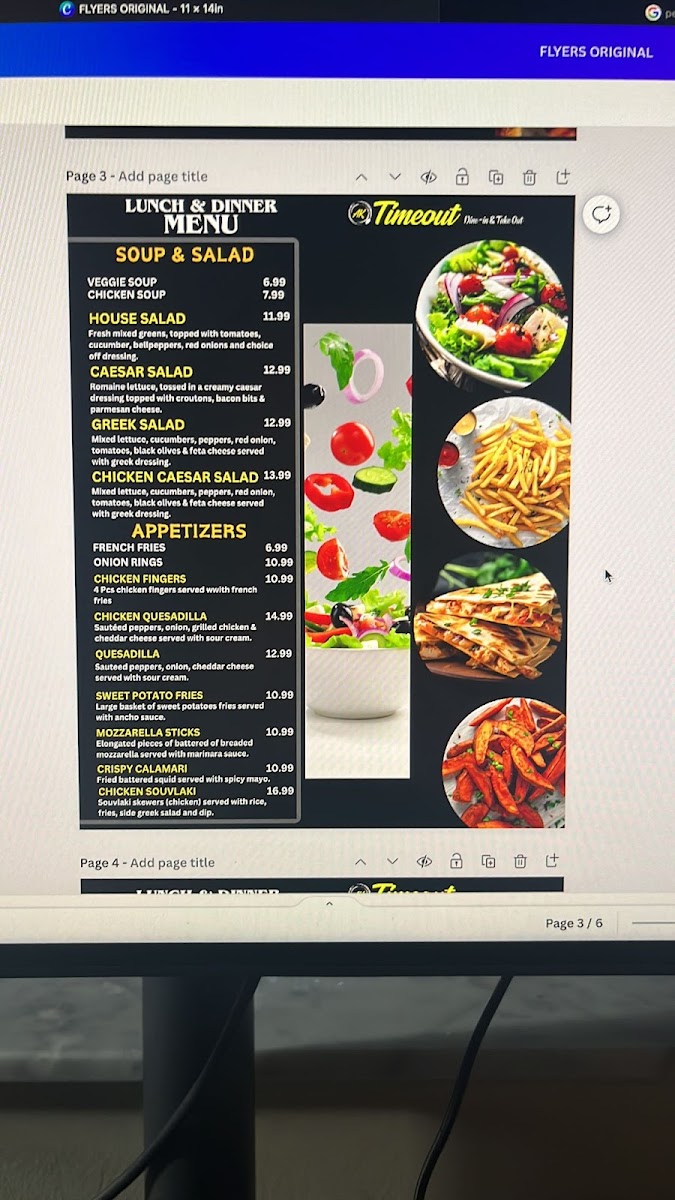This screenshot has height=1200, width=675.
Task: Edit the Page 4 title field
Action: coord(172,863)
